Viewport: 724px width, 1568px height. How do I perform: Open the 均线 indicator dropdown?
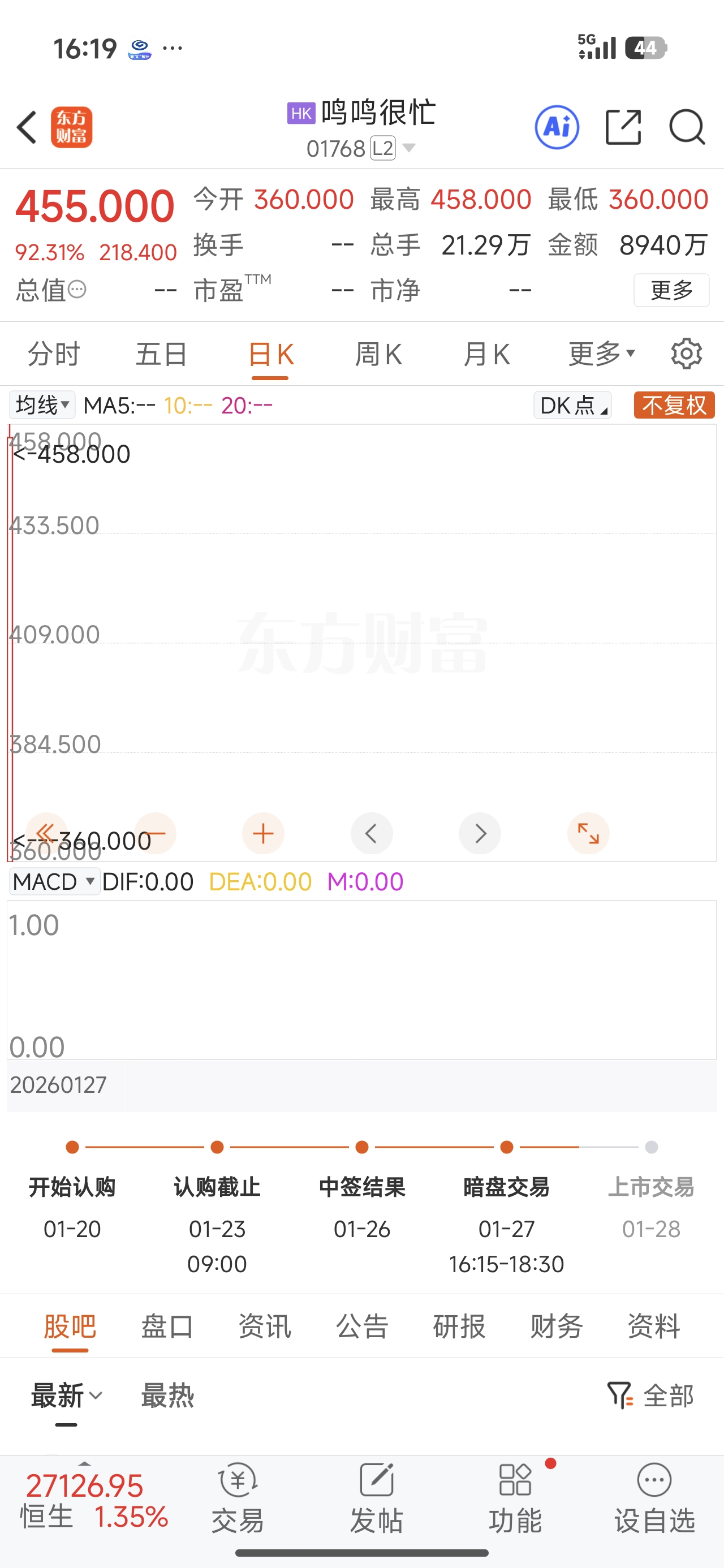click(42, 405)
